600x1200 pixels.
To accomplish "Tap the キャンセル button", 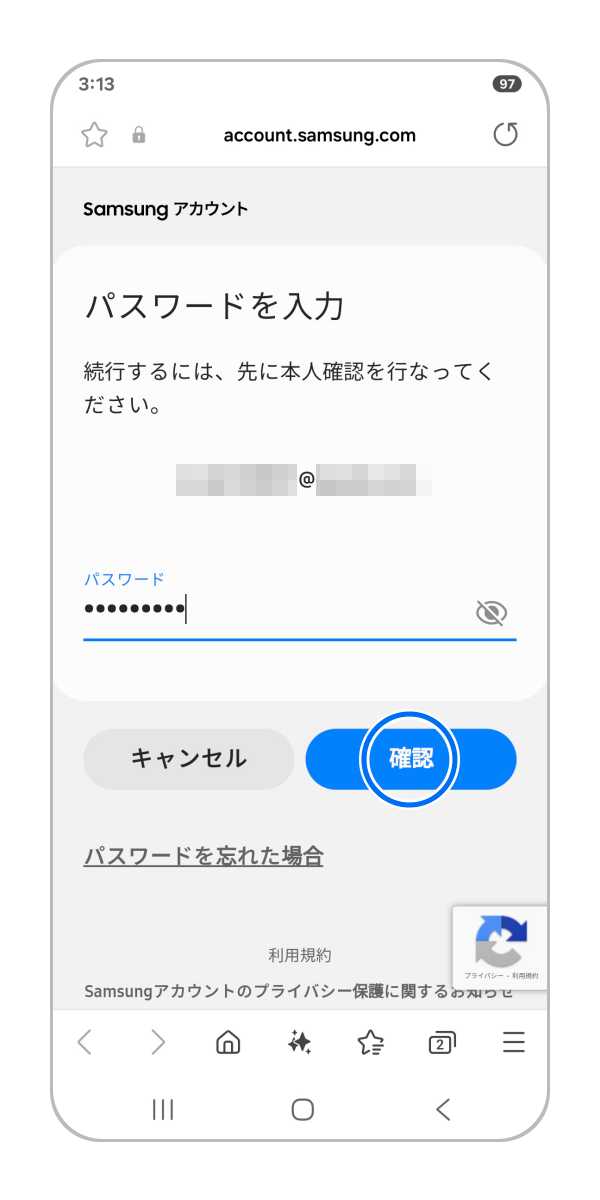I will (x=188, y=759).
